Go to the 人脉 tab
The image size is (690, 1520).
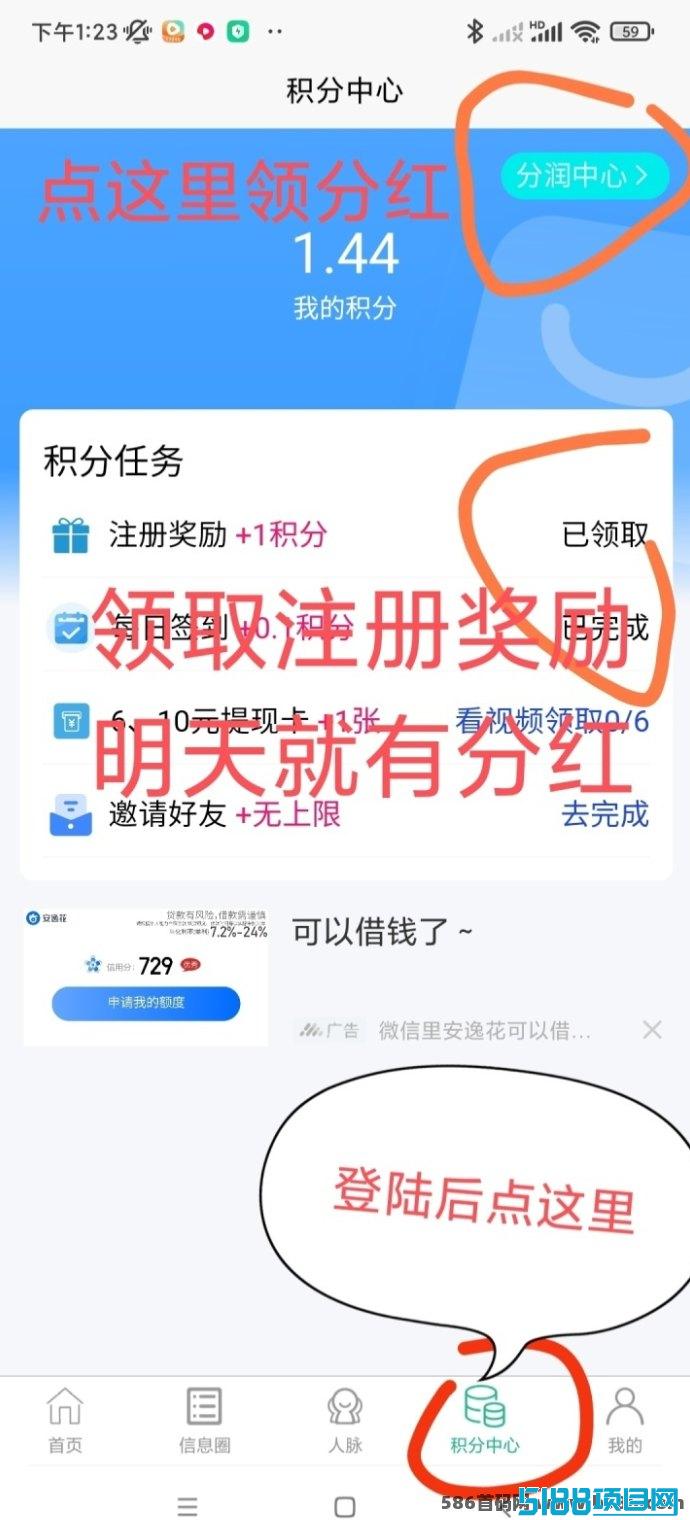point(345,1420)
